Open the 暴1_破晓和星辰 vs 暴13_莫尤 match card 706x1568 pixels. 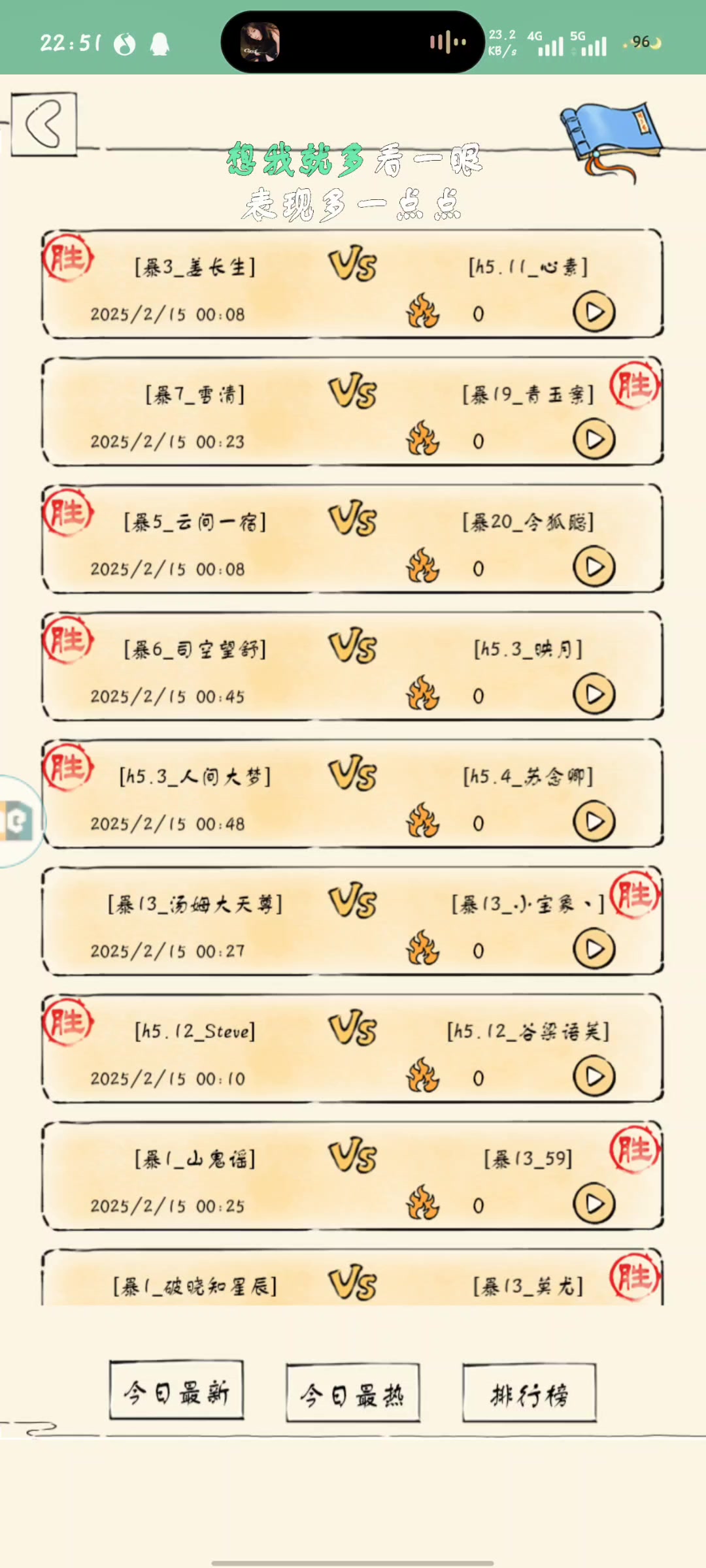click(x=353, y=1282)
